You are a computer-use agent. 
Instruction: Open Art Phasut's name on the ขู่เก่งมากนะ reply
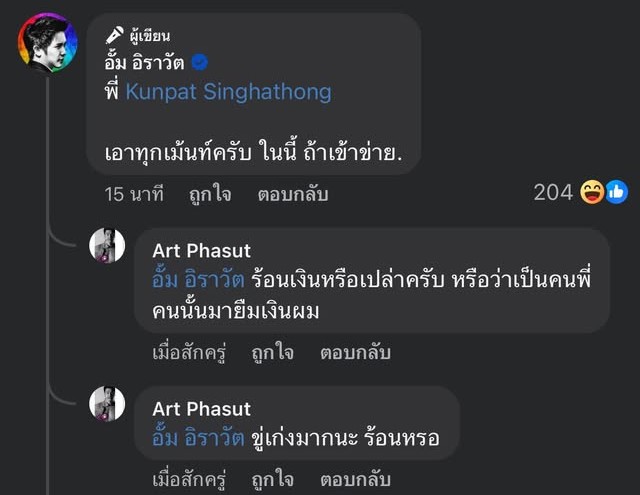click(201, 409)
